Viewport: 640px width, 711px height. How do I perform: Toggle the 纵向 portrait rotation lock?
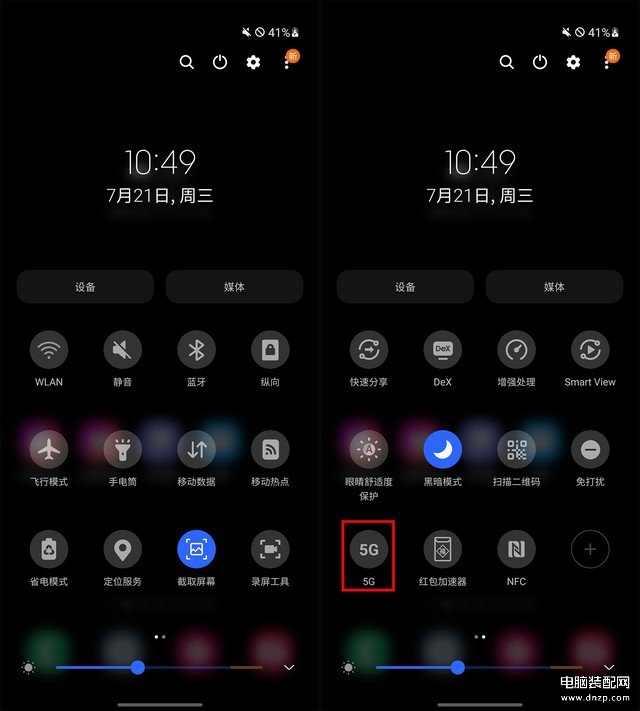point(270,350)
